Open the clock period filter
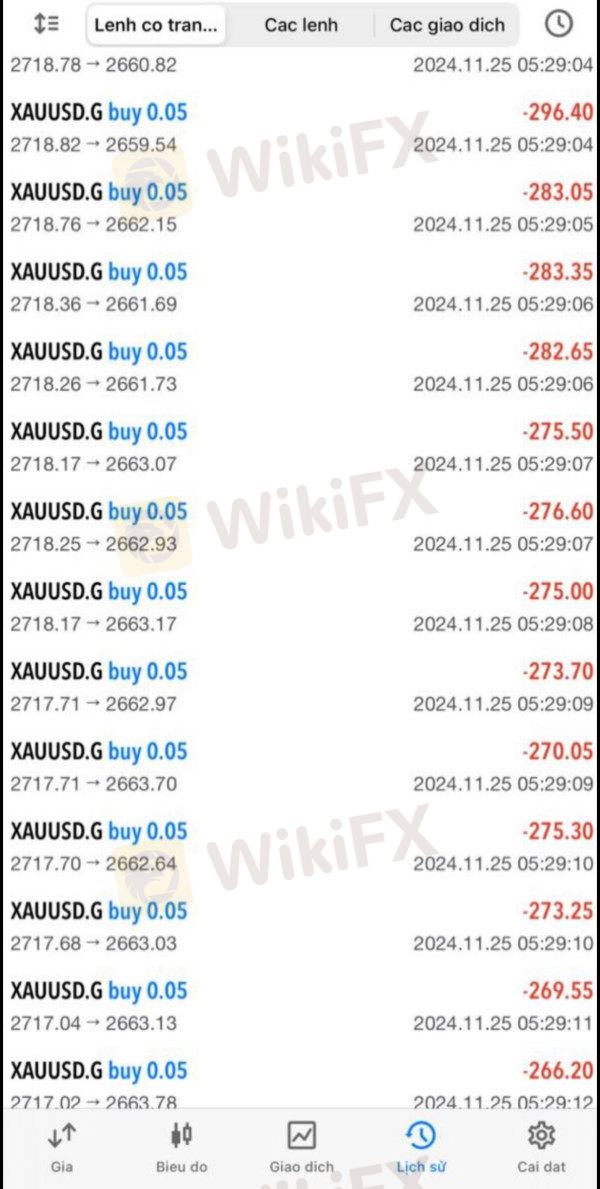Image resolution: width=600 pixels, height=1189 pixels. pos(559,24)
